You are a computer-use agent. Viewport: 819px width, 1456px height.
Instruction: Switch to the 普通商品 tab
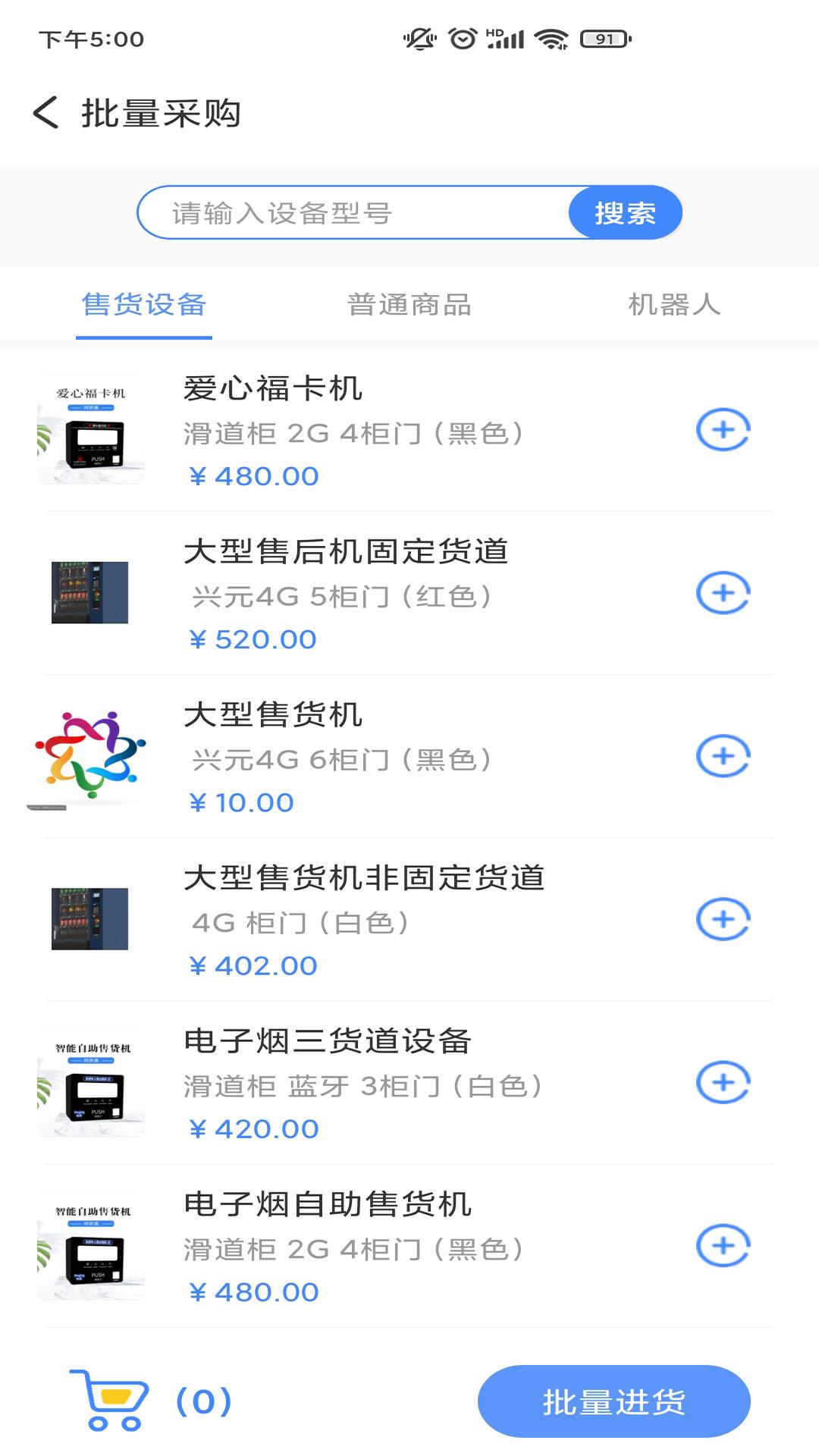tap(409, 305)
